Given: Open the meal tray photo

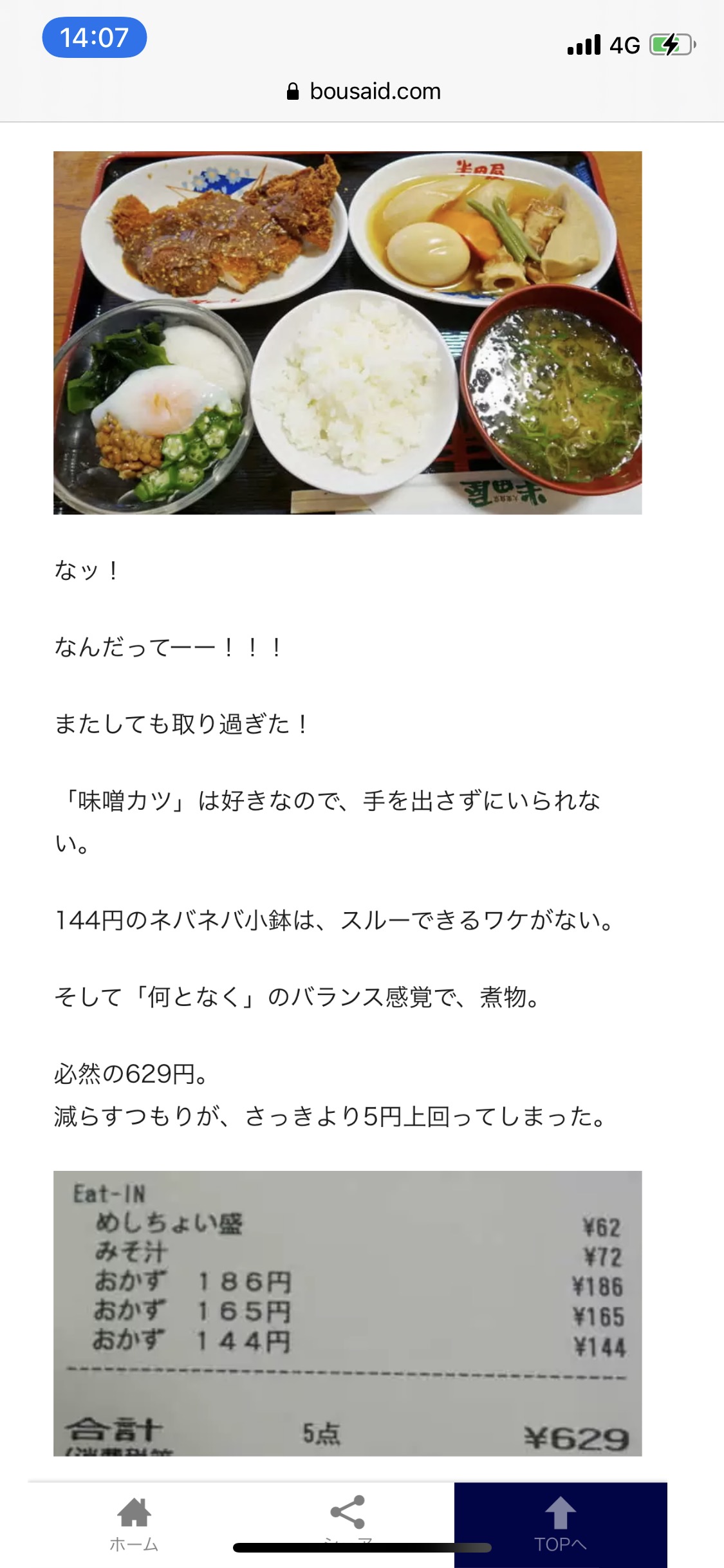Looking at the screenshot, I should tap(348, 332).
